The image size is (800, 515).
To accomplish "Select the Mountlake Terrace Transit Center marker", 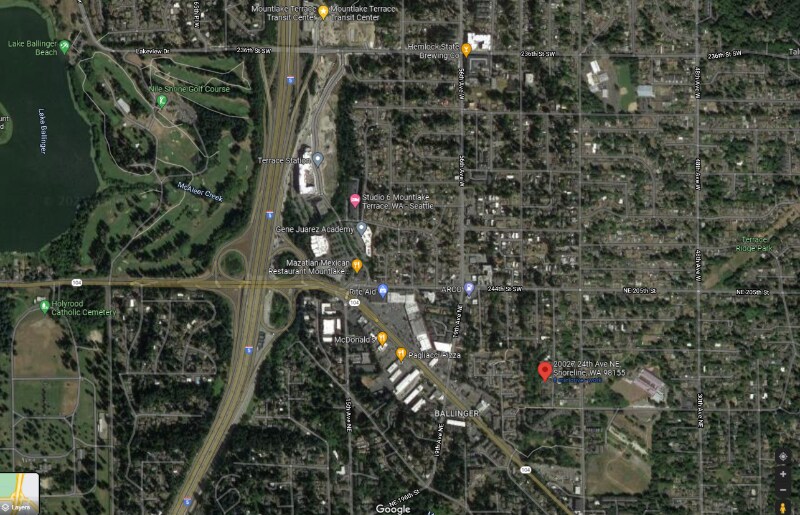I will [x=323, y=11].
